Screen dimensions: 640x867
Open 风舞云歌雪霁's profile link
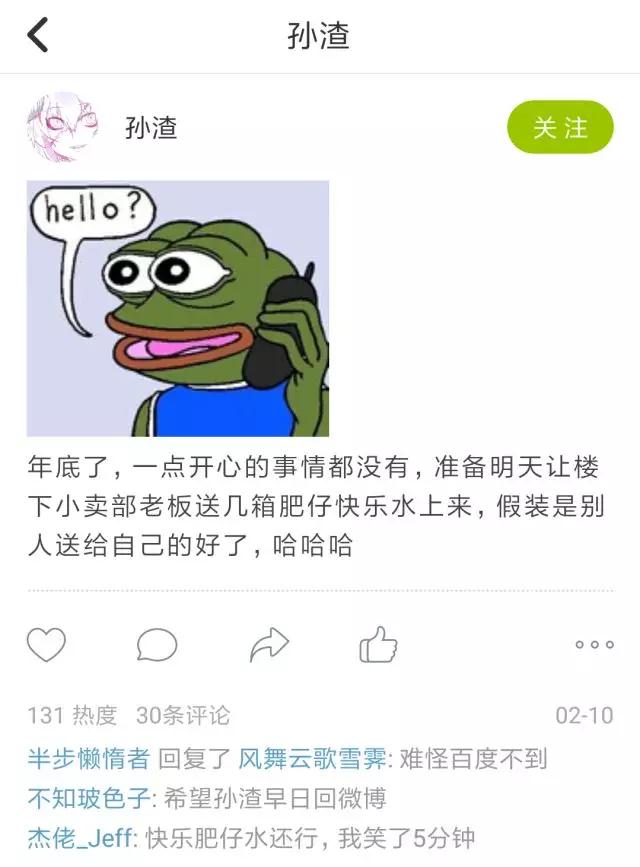click(312, 759)
